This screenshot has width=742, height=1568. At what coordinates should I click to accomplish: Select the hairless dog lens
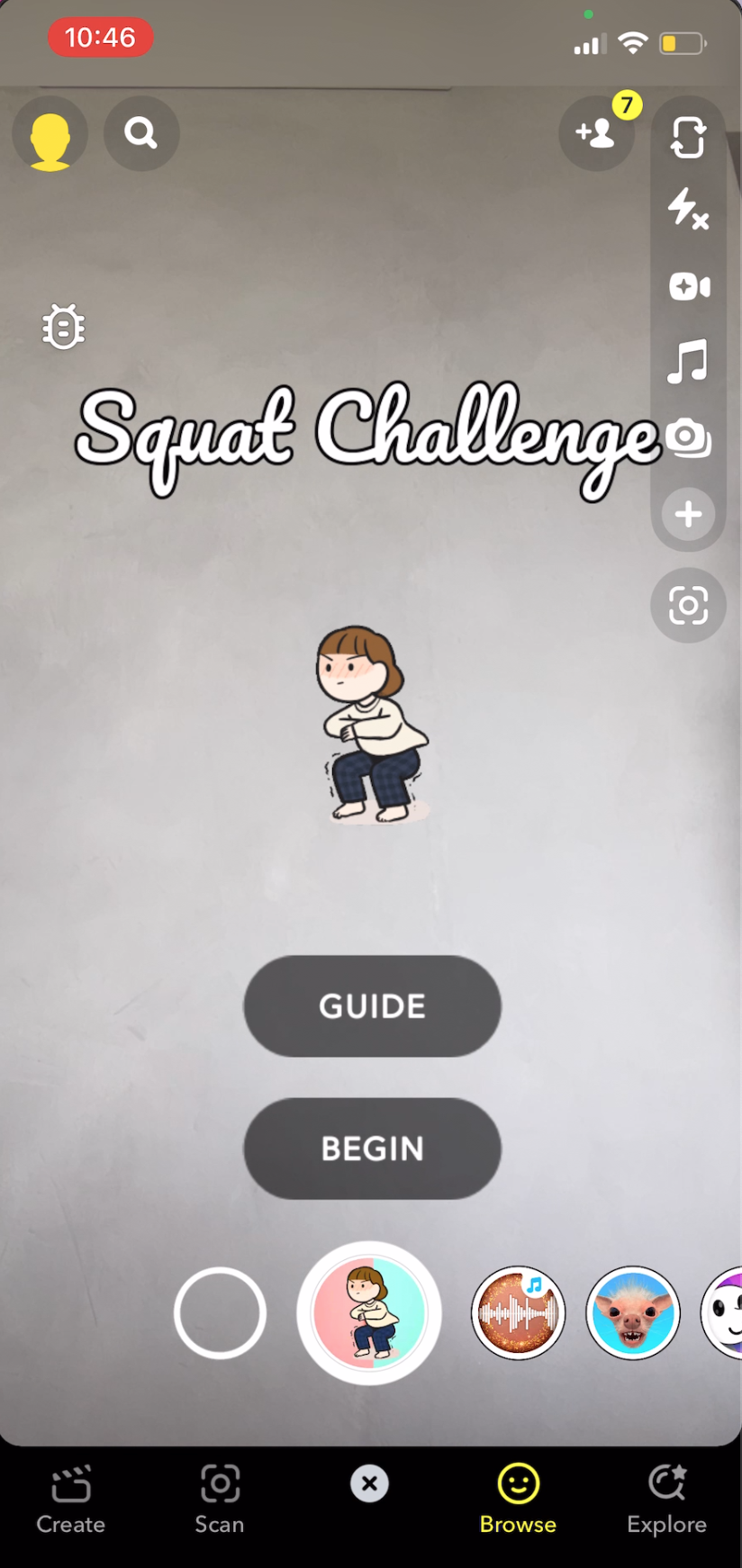click(633, 1313)
